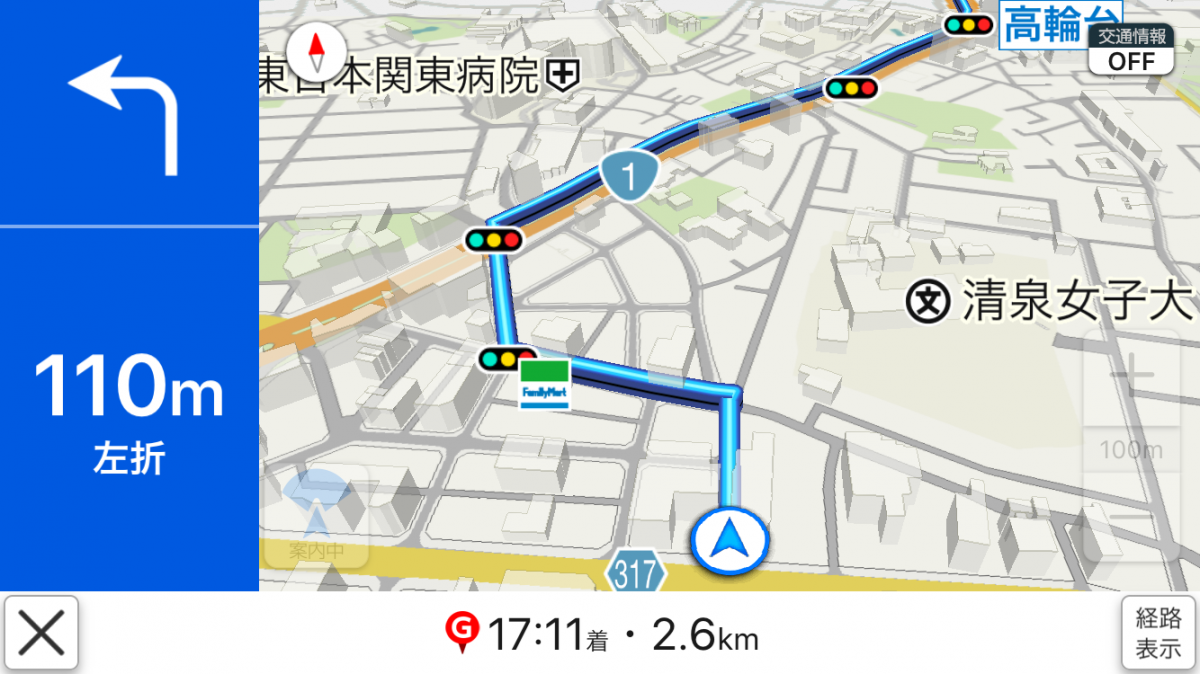Close navigation with the X button
Screen dimensions: 1200x674
41,632
